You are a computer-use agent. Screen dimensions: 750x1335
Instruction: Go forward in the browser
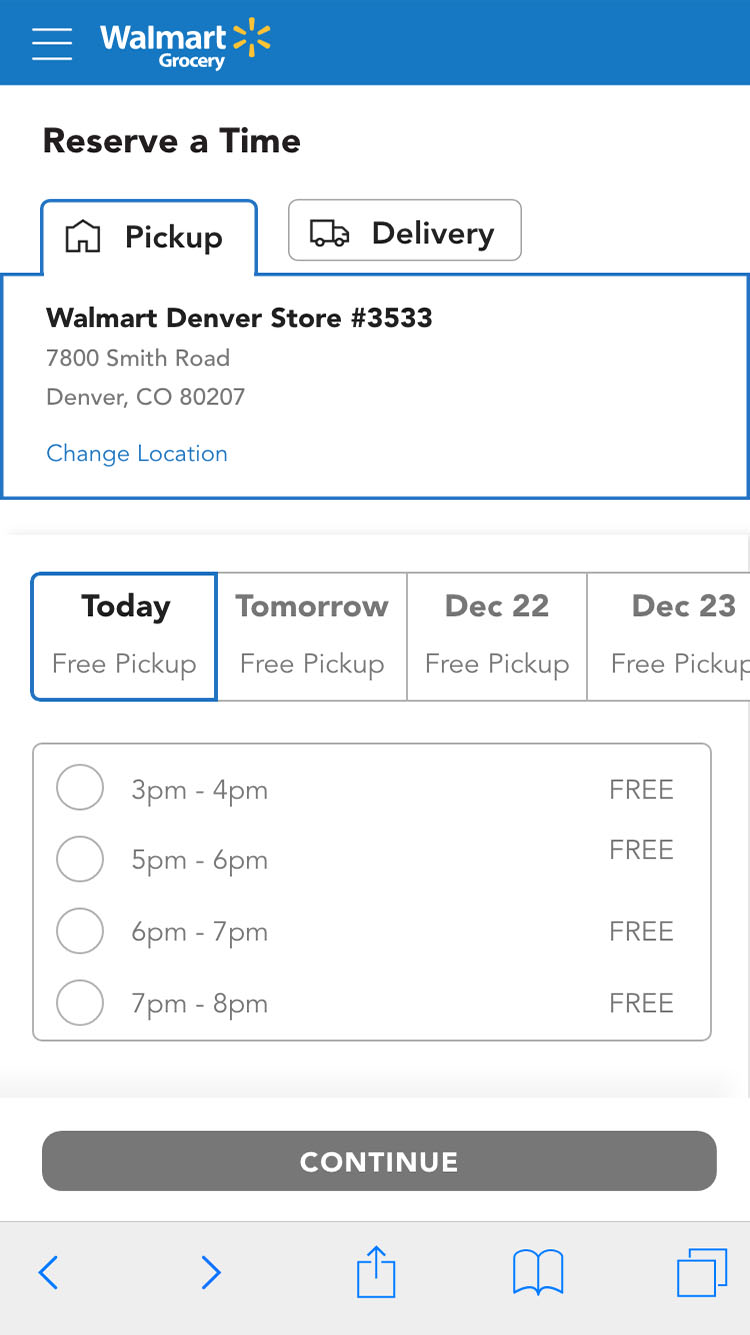[210, 1273]
